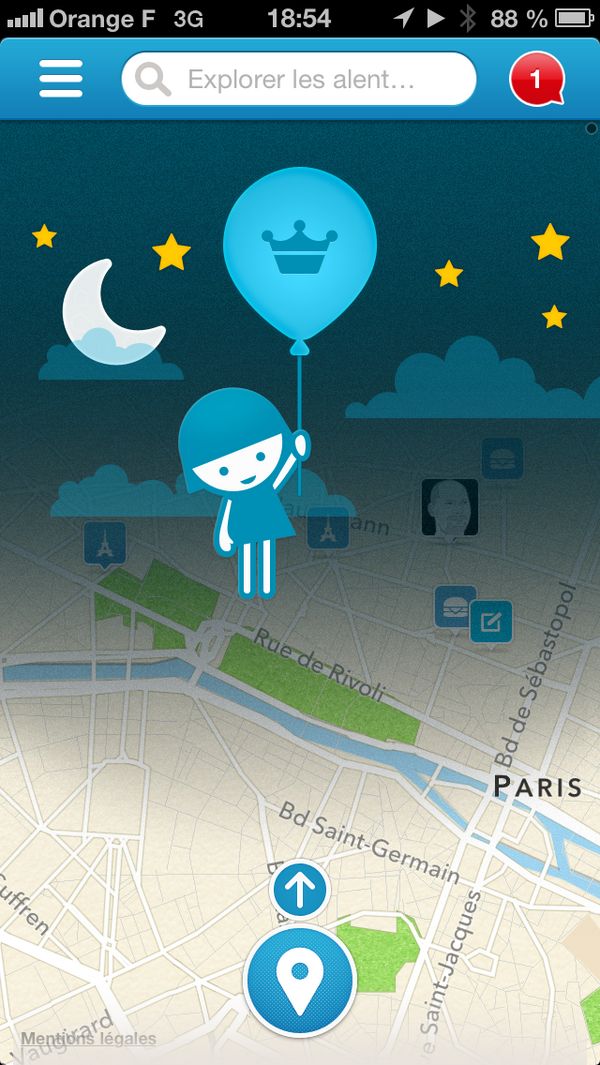Open the notifications bubble showing 1
600x1065 pixels.
click(x=536, y=80)
